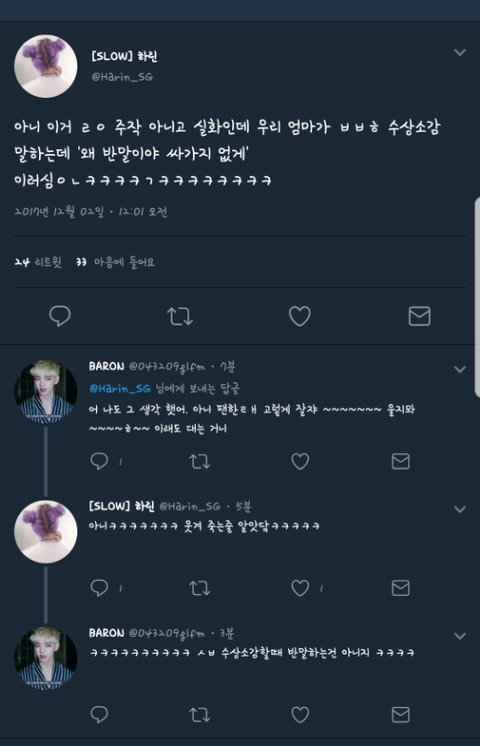Open 하린's profile picture on the main tweet
480x746 pixels.
[x=46, y=66]
